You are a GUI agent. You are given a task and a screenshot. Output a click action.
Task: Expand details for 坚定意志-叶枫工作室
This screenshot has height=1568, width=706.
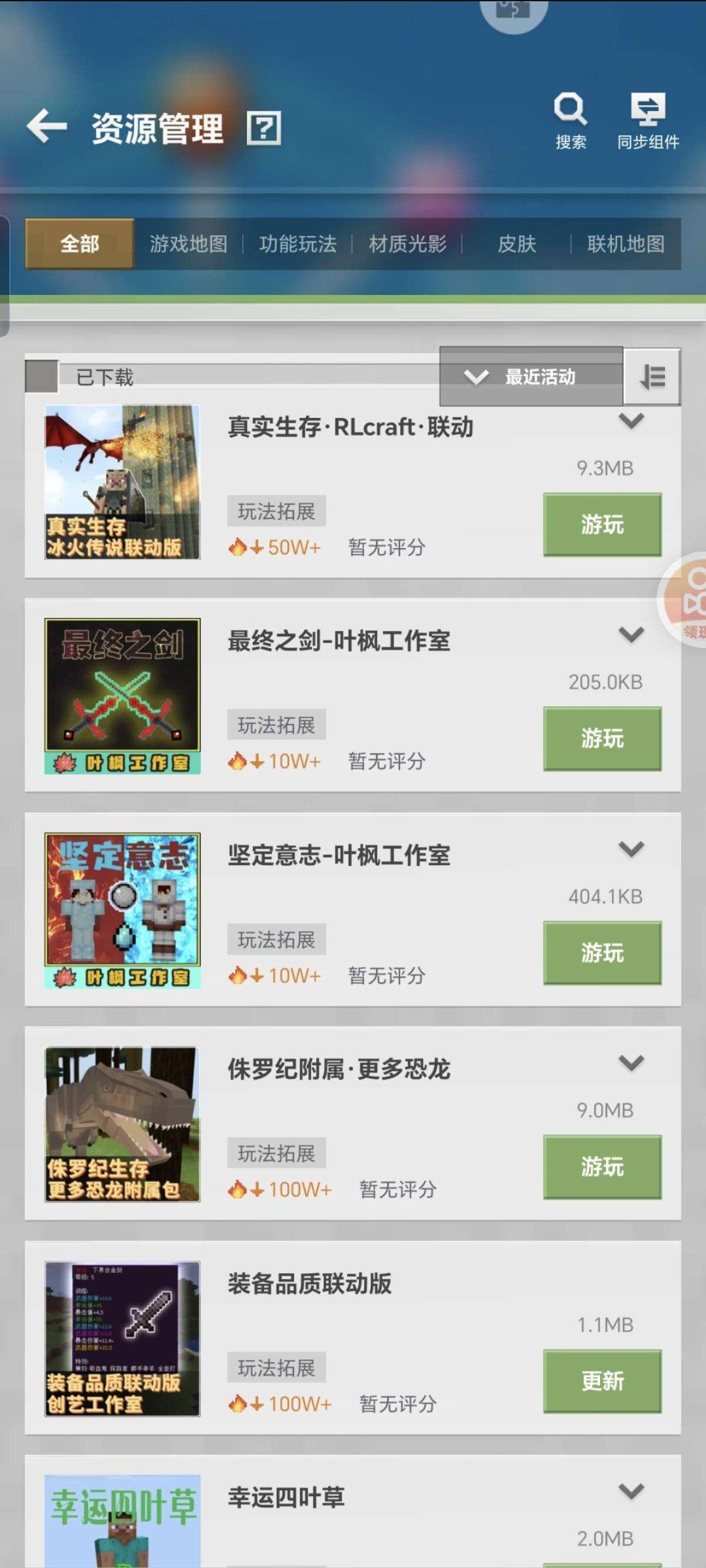(x=630, y=849)
